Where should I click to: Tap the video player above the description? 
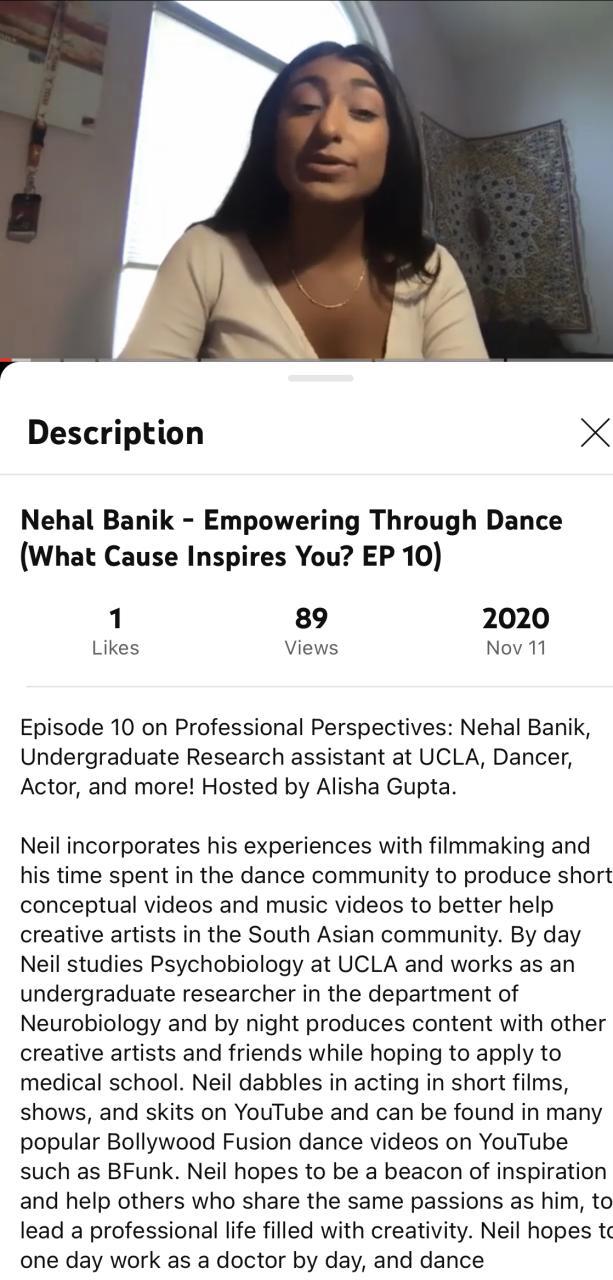[306, 180]
